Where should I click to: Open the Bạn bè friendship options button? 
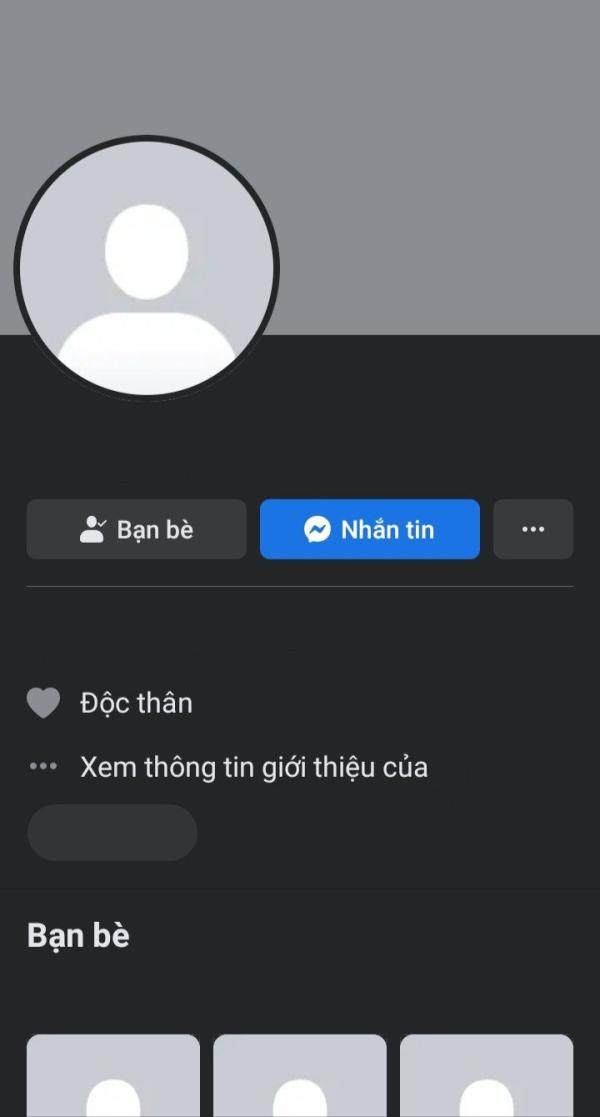pos(136,529)
